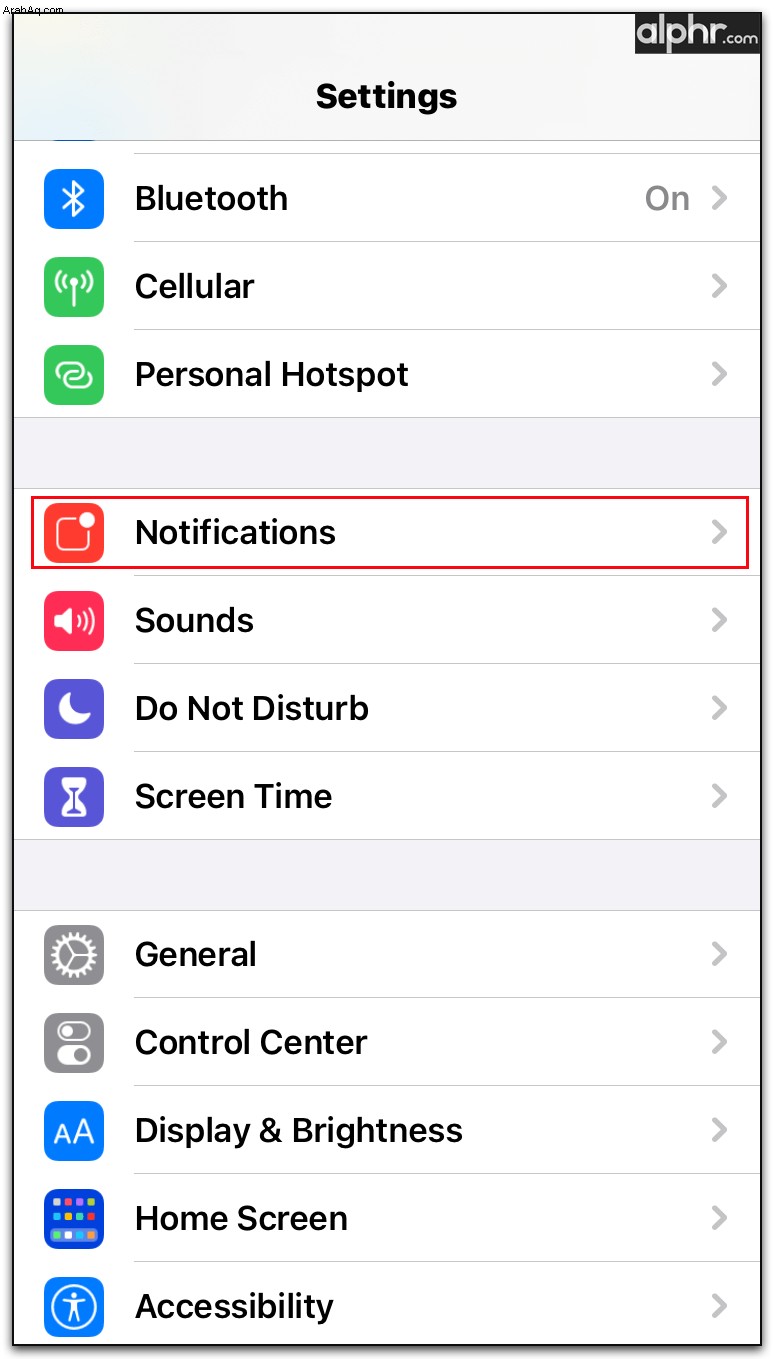Image resolution: width=775 pixels, height=1359 pixels.
Task: Open the Sounds settings
Action: click(x=387, y=620)
